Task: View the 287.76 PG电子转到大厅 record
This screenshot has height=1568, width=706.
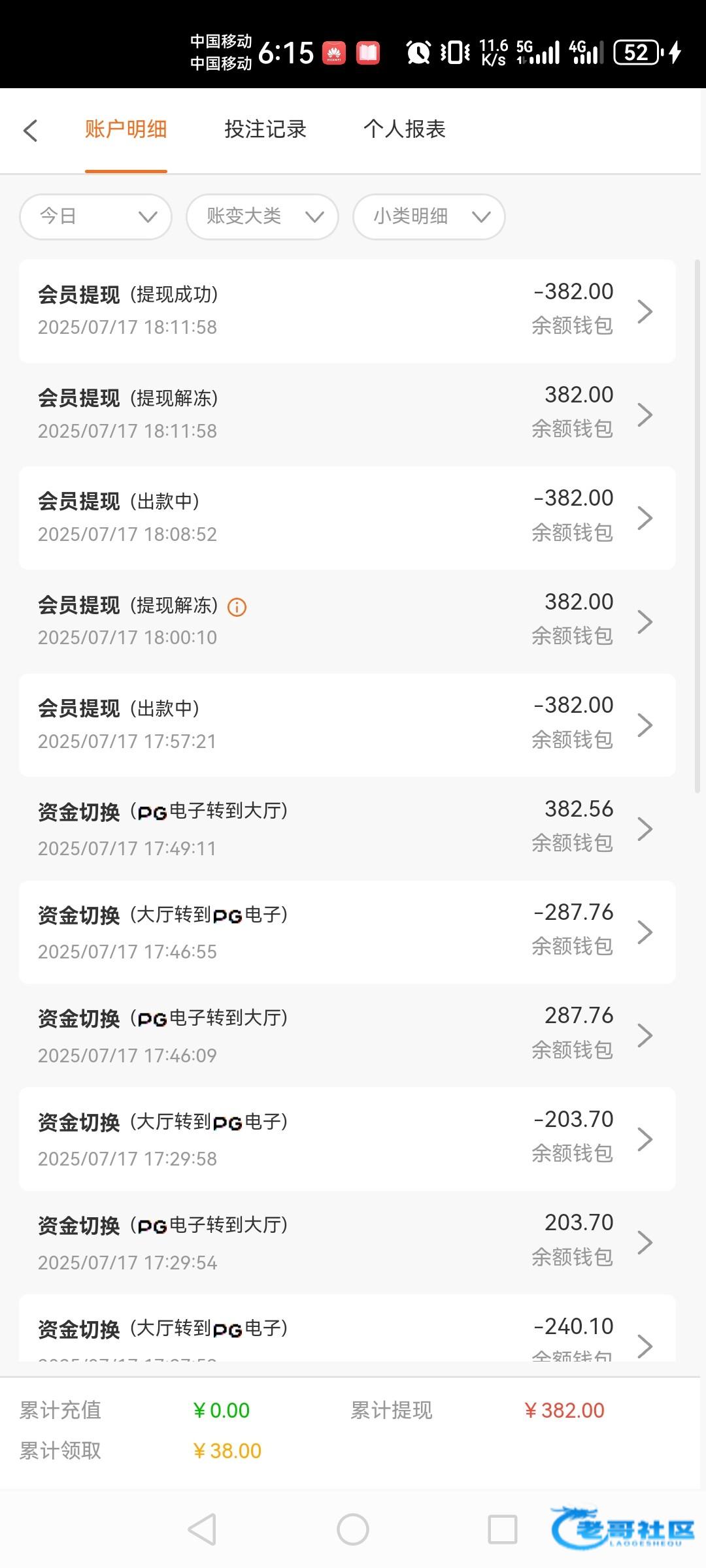Action: point(347,1035)
